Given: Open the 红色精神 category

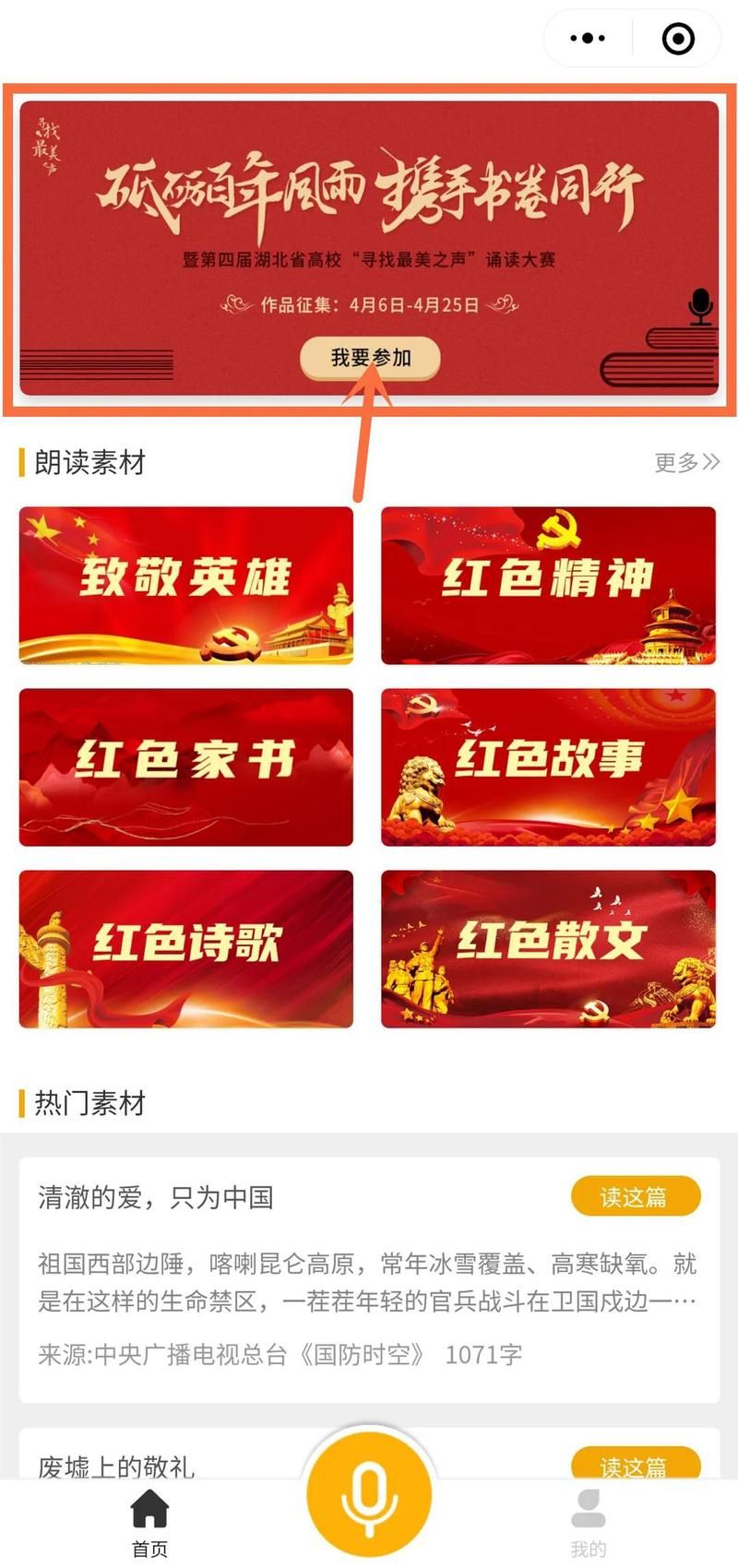Looking at the screenshot, I should tap(548, 585).
